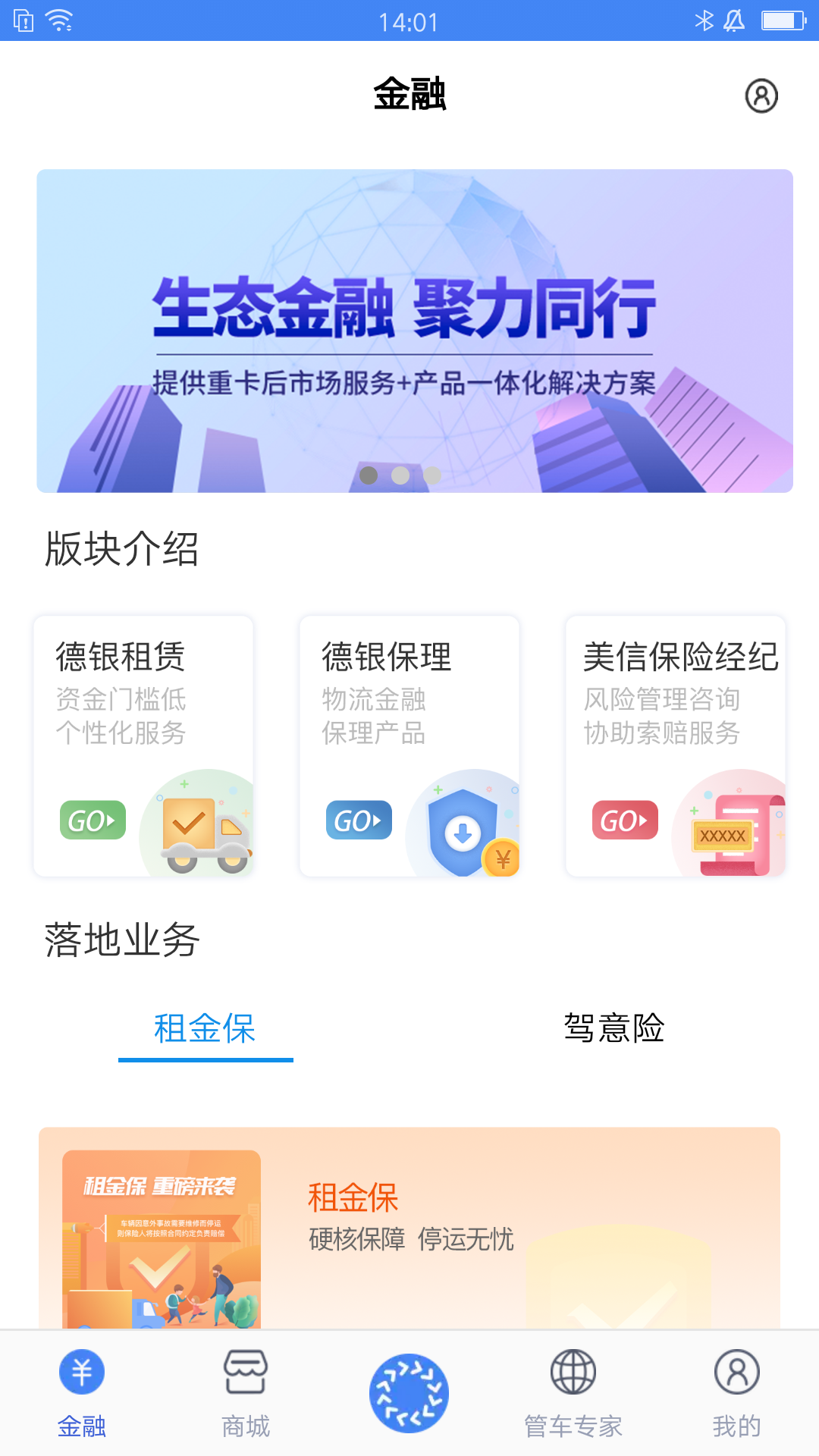Screen dimensions: 819x1456
Task: Open the profile icon at top right
Action: point(762,96)
